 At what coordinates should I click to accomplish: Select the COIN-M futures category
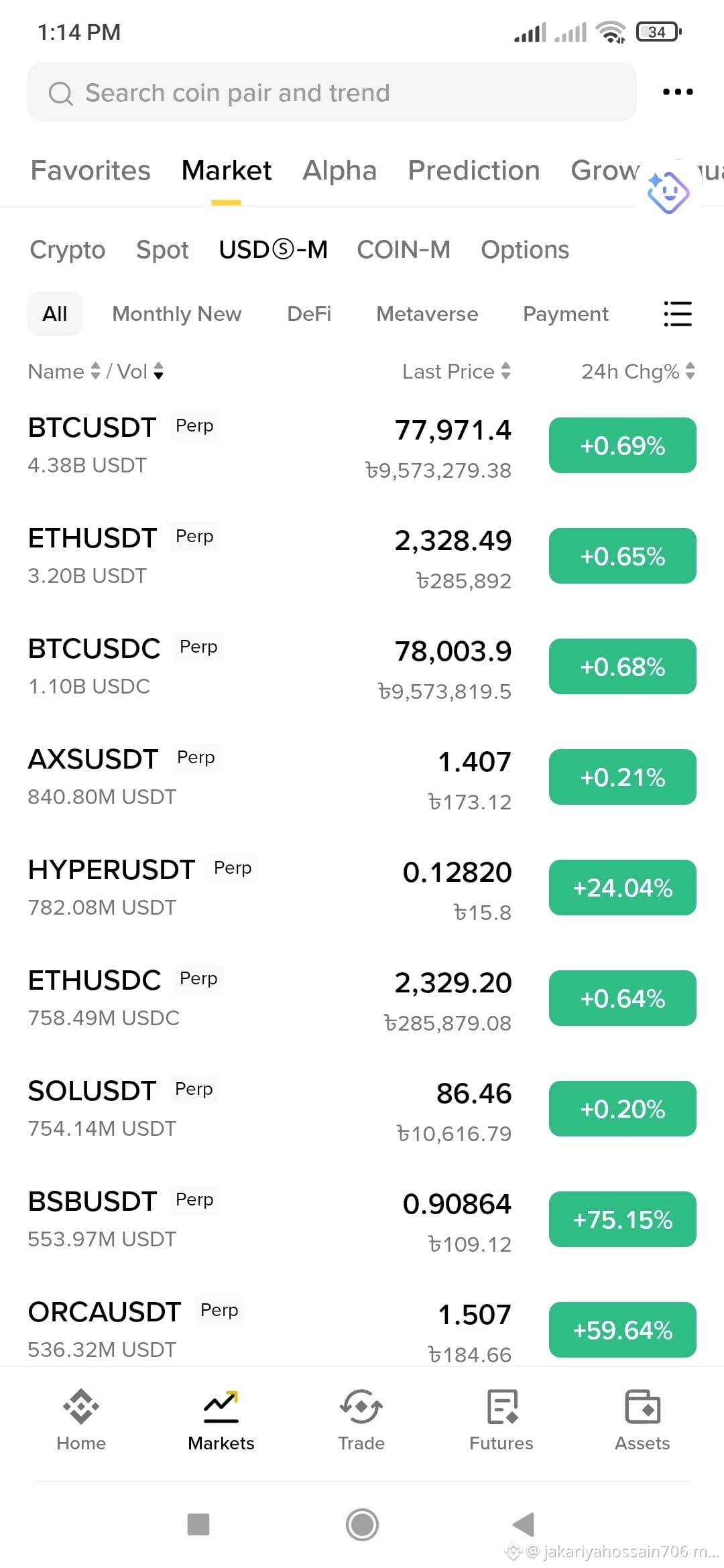[404, 249]
